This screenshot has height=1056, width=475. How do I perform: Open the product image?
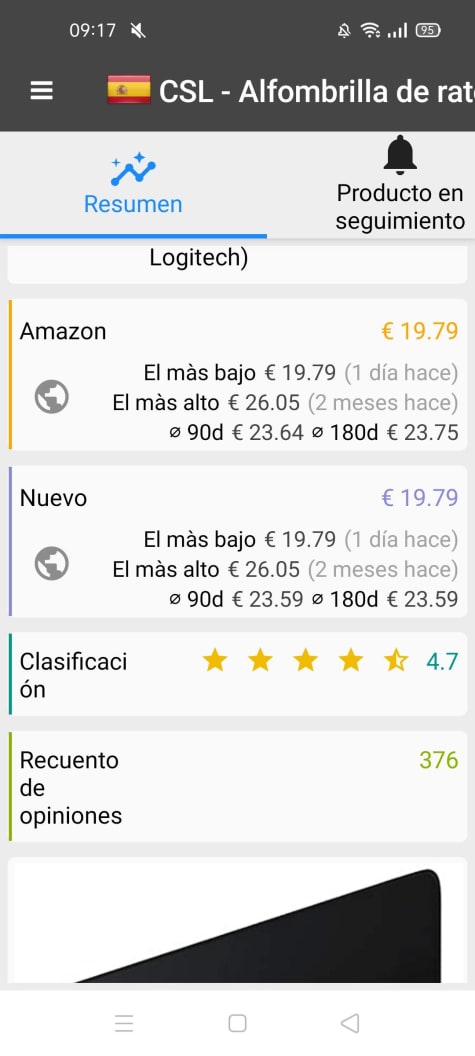(x=237, y=919)
